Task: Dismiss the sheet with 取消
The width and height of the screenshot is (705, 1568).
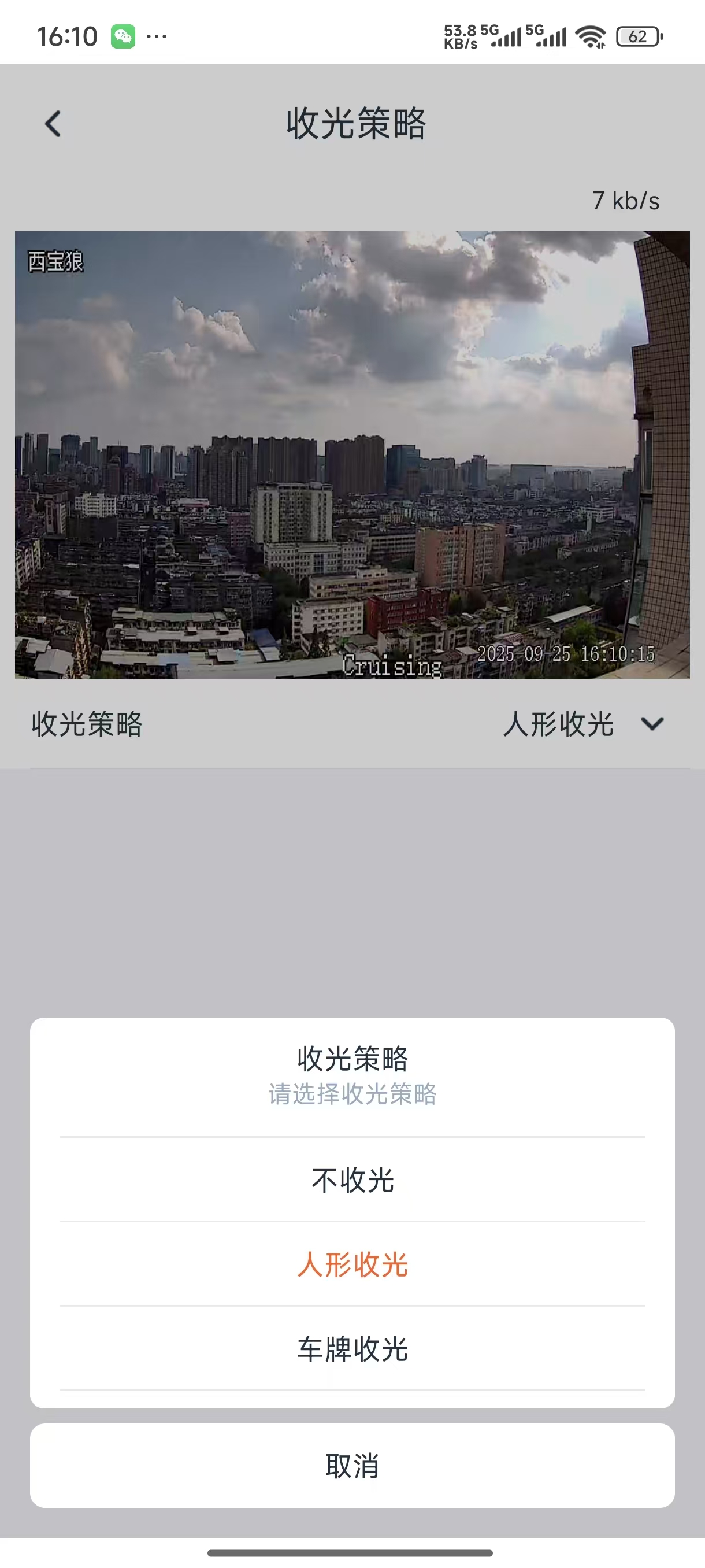Action: point(352,1465)
